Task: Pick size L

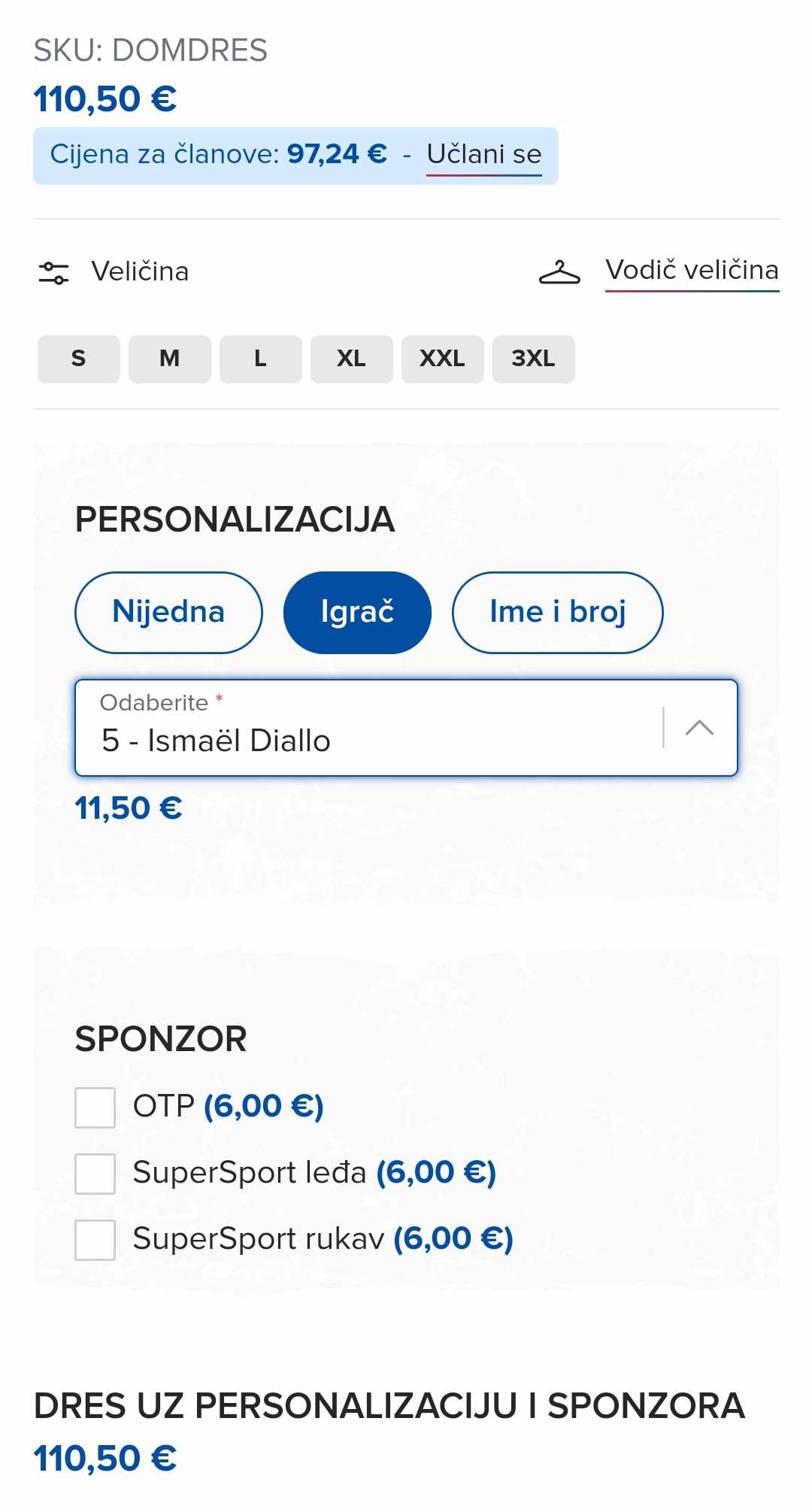Action: click(261, 359)
